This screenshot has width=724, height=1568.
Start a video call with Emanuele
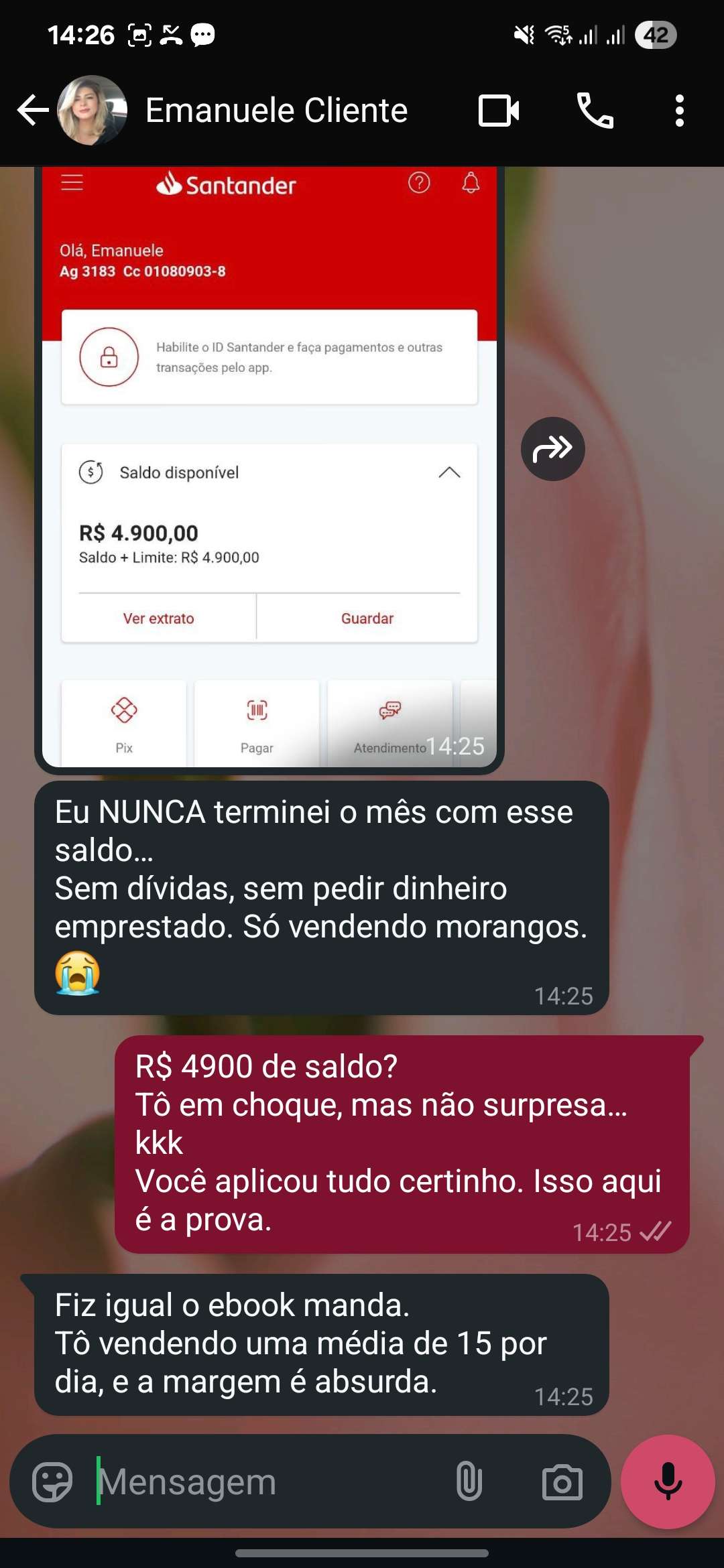[x=499, y=111]
